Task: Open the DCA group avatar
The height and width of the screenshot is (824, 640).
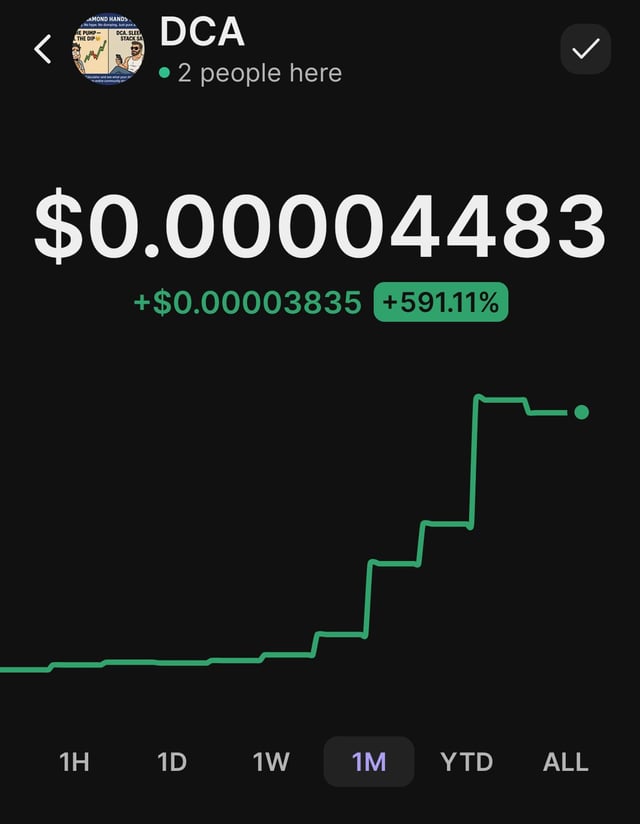Action: [x=110, y=49]
